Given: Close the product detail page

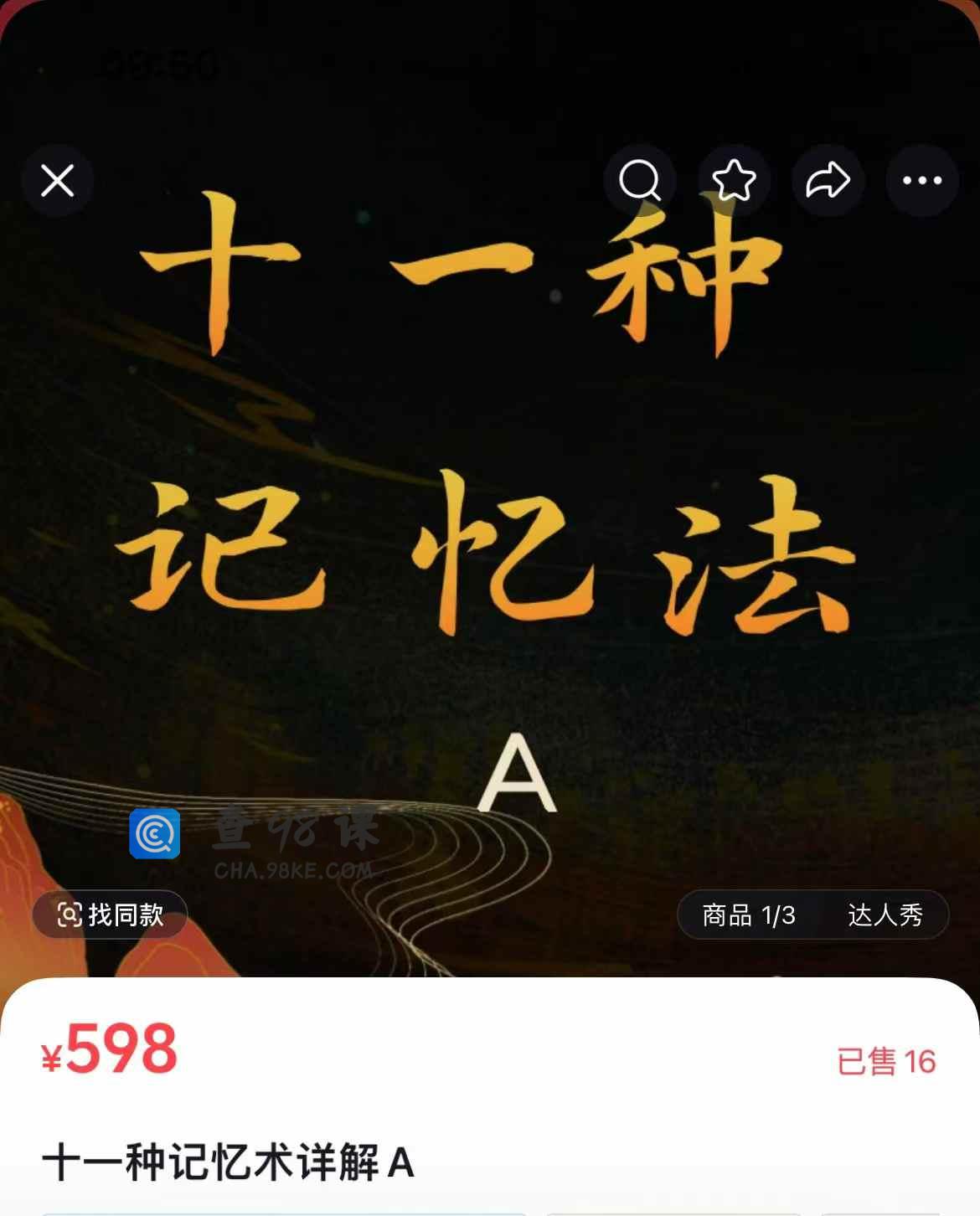Looking at the screenshot, I should tap(58, 180).
